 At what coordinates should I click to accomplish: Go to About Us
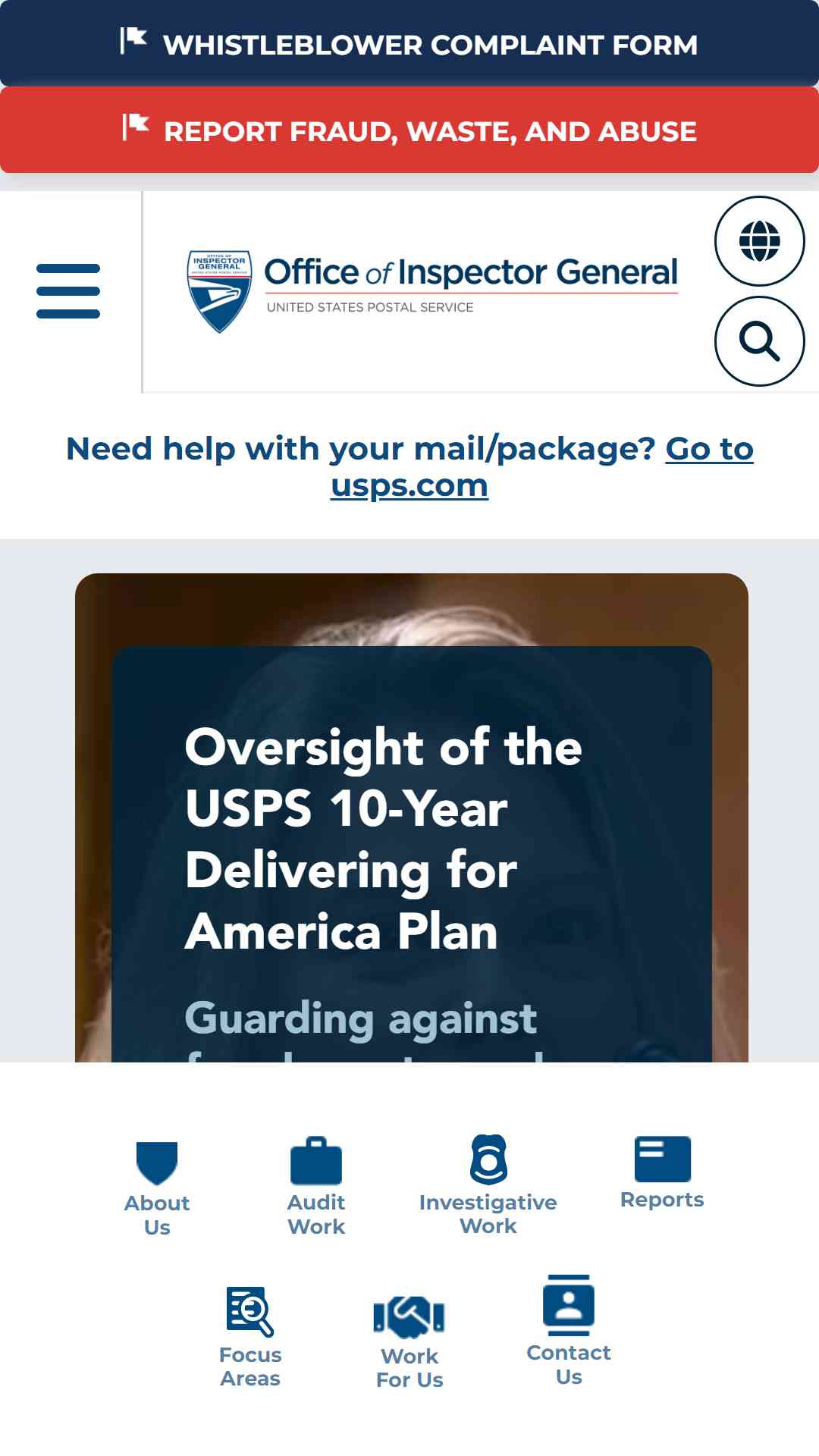coord(157,1189)
